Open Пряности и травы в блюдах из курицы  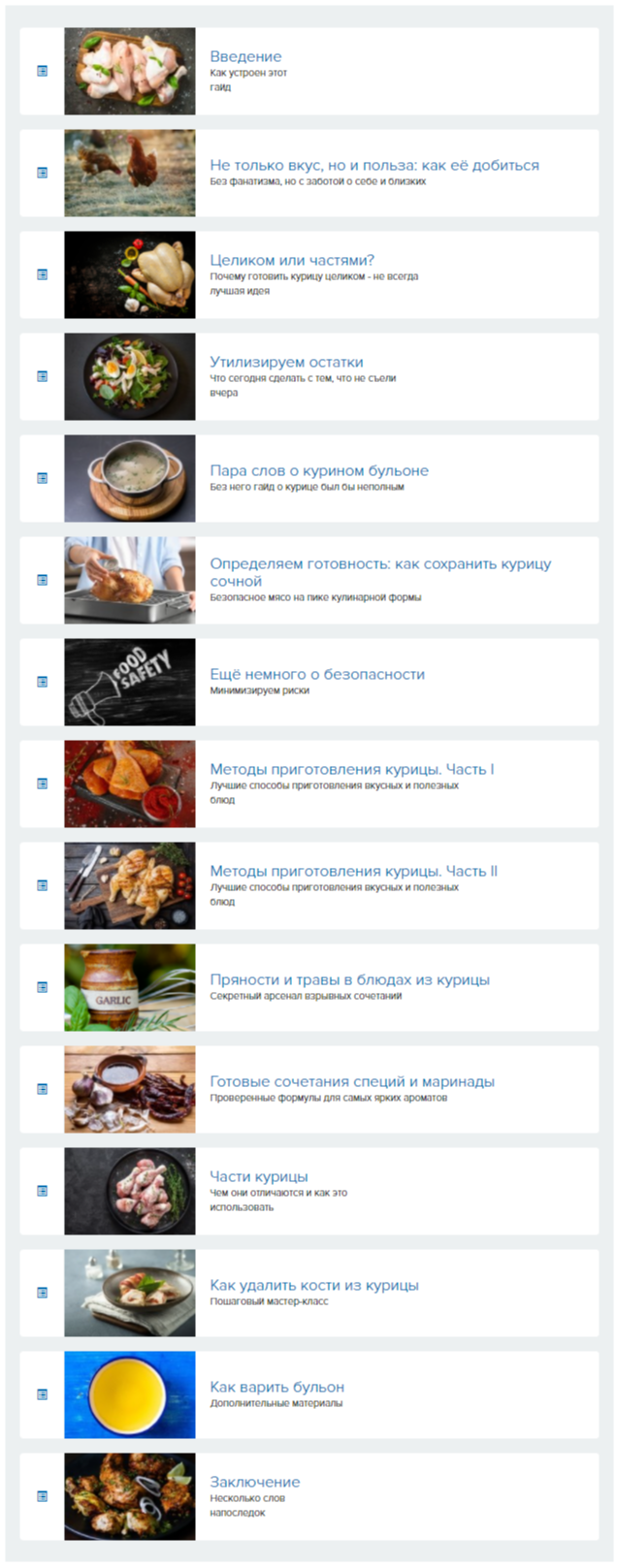[349, 979]
